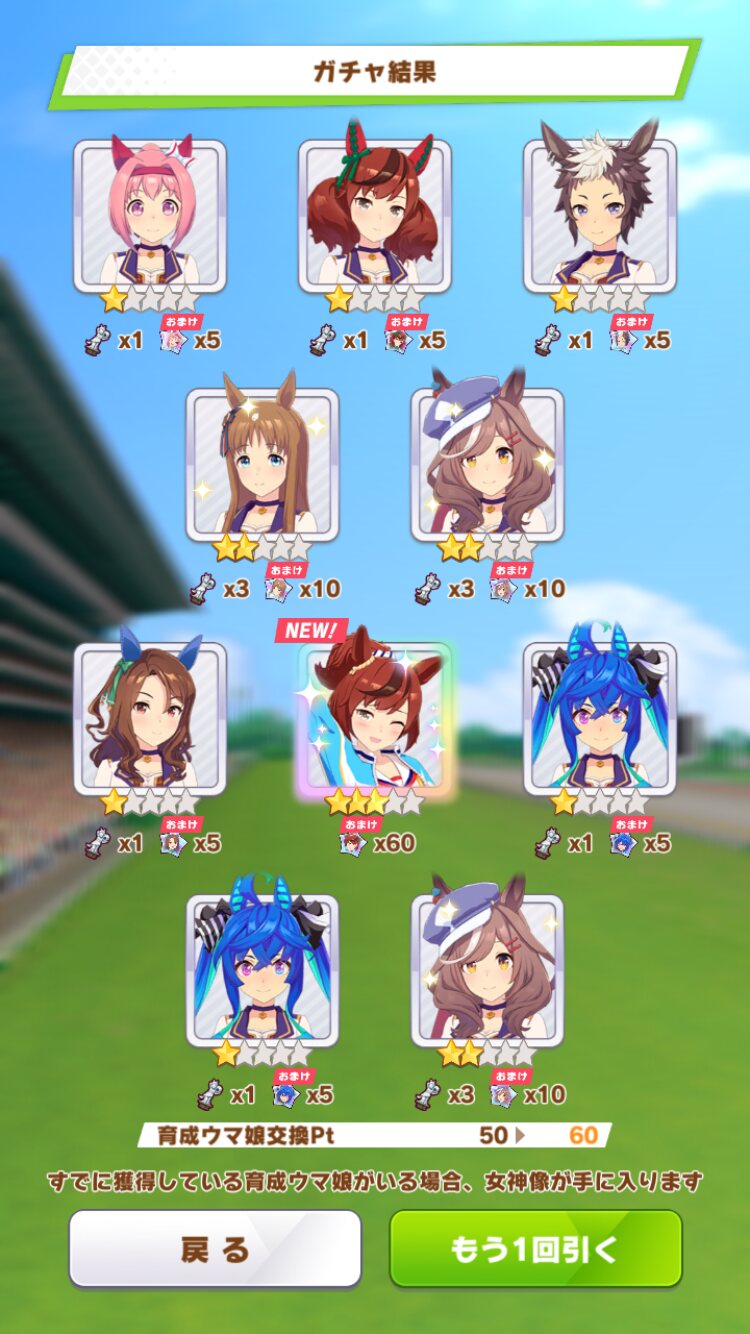View the black-and-white haired character card

600,215
